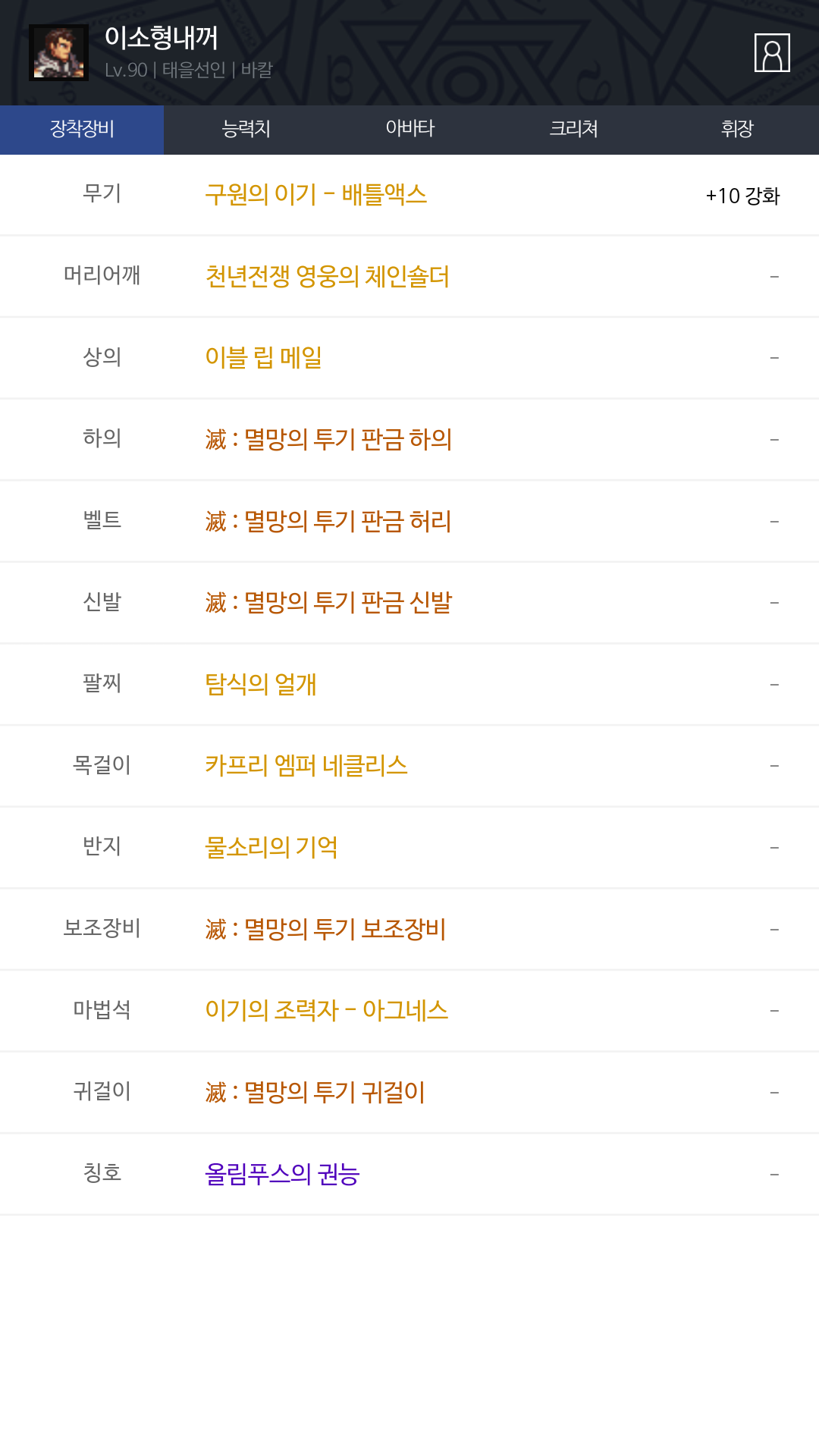Open 천년전쟁 영웅의 체인숄더 item
Image resolution: width=819 pixels, height=1456 pixels.
(327, 276)
